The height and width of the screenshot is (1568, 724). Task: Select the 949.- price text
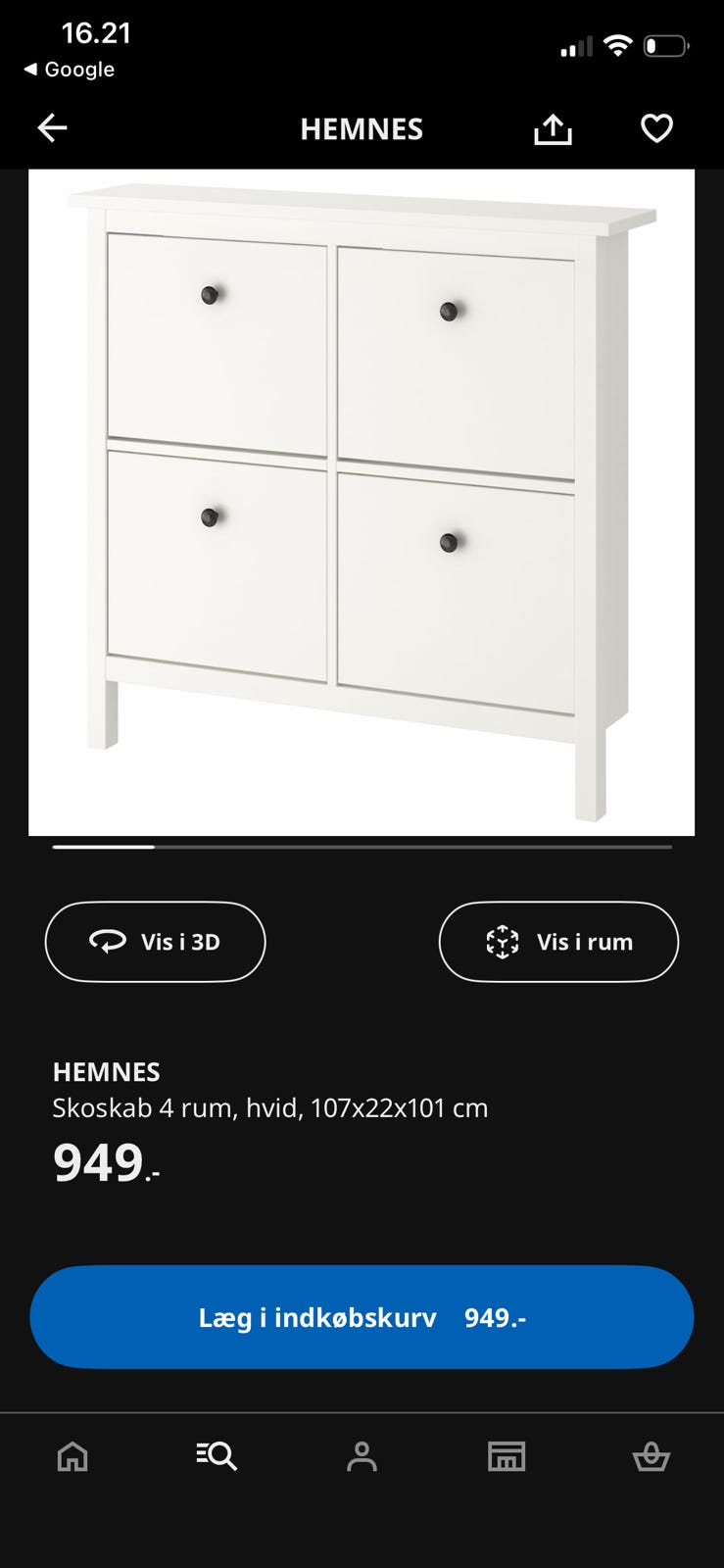coord(103,1164)
